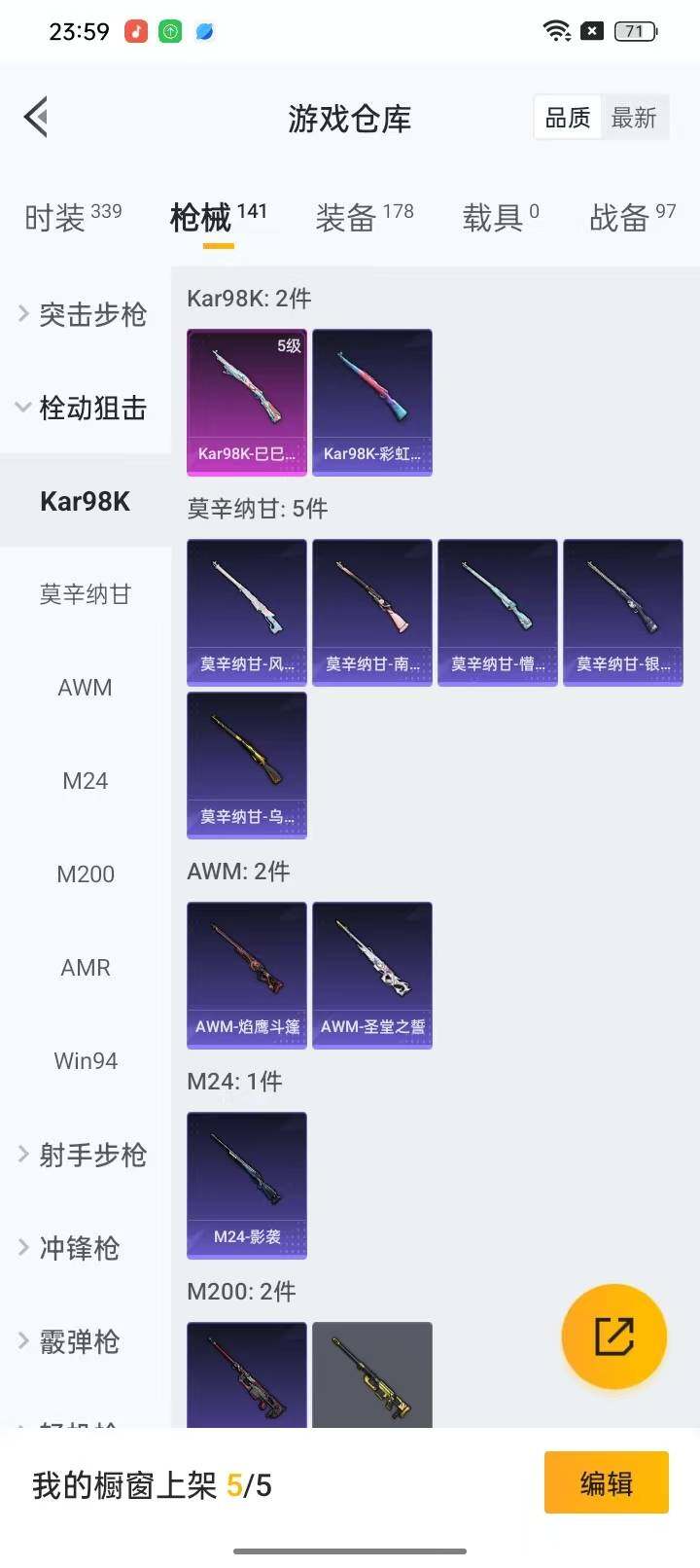Switch to the 装备 tab
The image size is (700, 1568).
click(364, 217)
